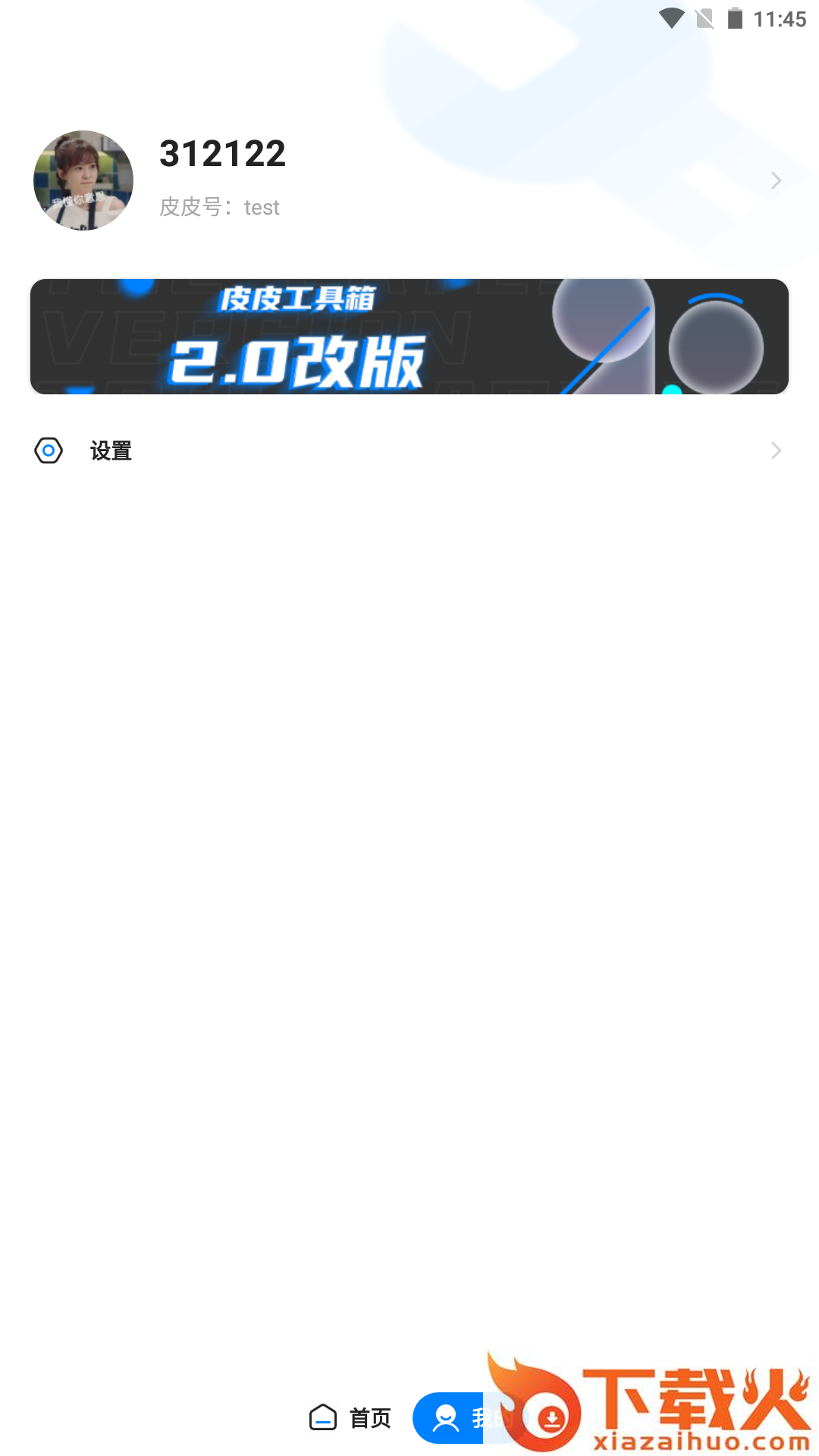
Task: Open the 皮皮工具箱 2.0改版 banner
Action: [x=409, y=337]
